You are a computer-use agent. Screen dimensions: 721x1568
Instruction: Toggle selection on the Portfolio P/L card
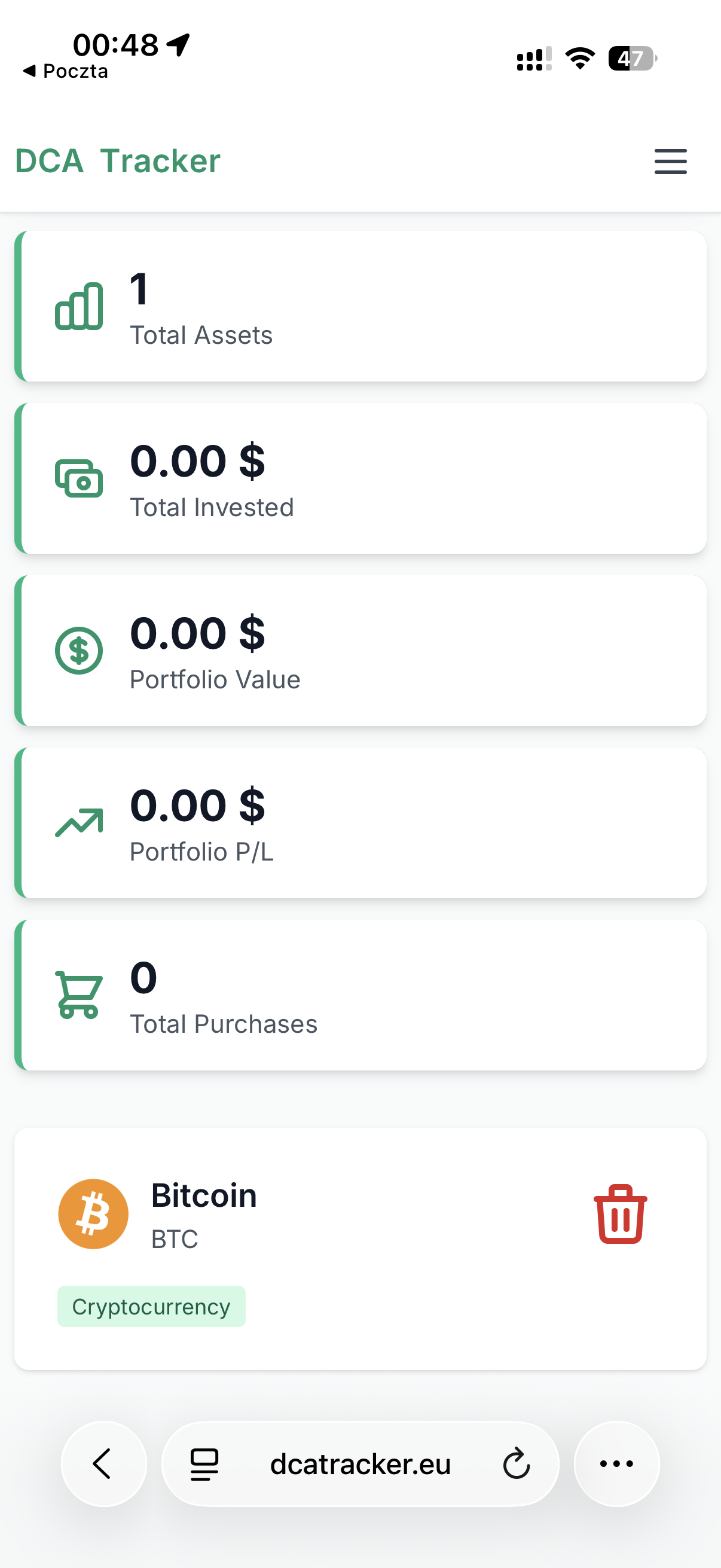tap(360, 822)
